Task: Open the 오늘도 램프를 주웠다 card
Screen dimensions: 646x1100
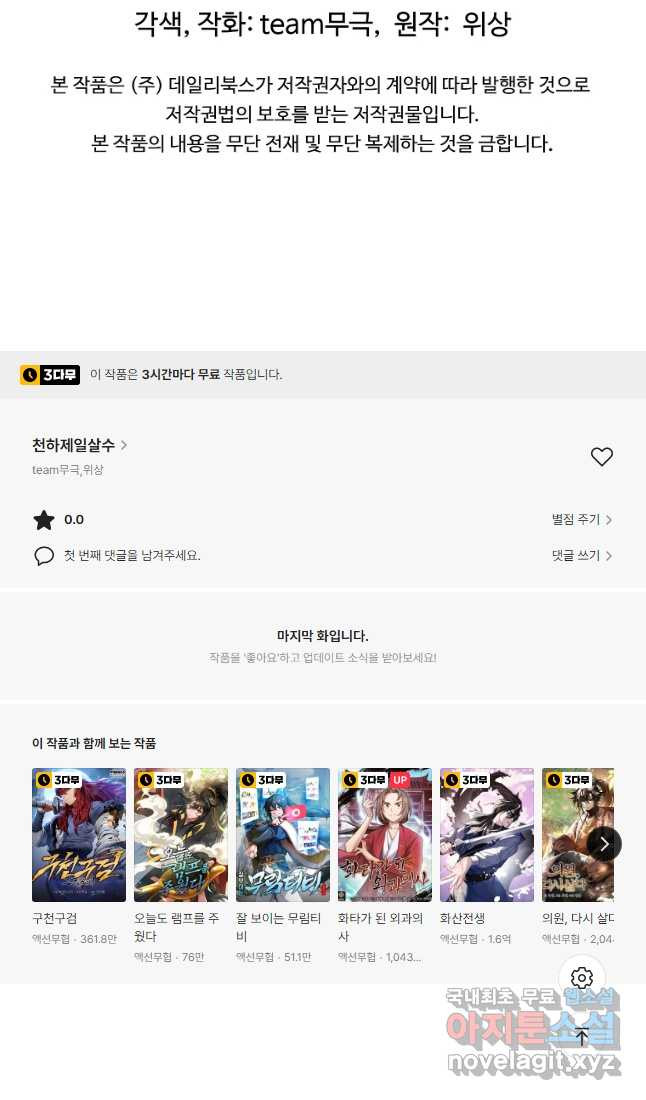Action: coord(181,835)
